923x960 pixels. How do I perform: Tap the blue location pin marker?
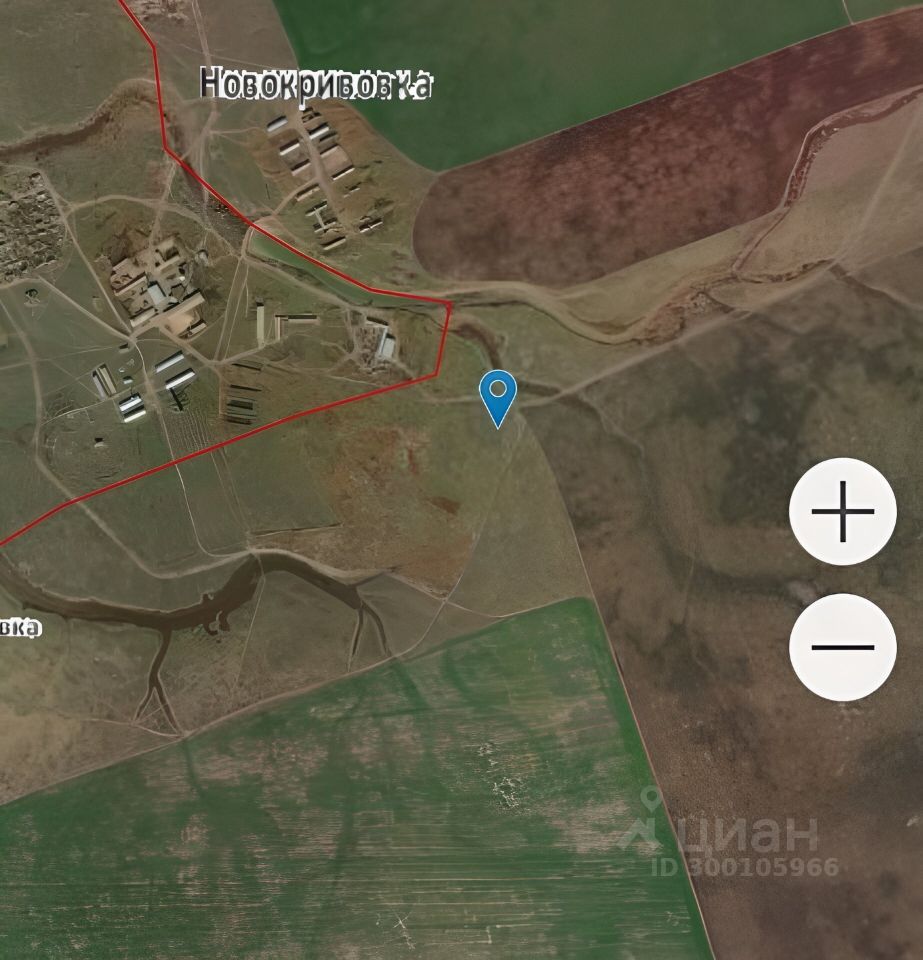pos(498,394)
